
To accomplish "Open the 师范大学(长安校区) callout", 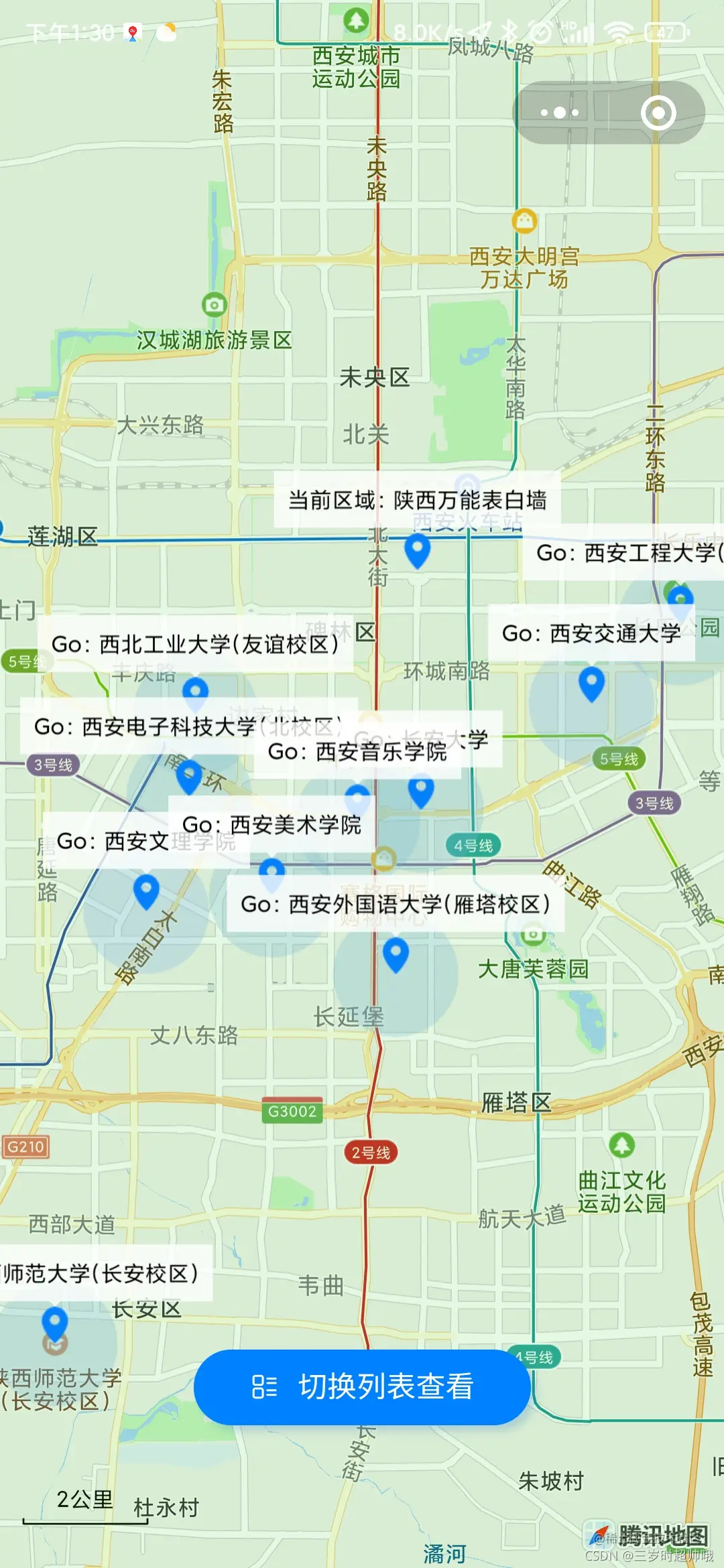I will pos(101,1273).
